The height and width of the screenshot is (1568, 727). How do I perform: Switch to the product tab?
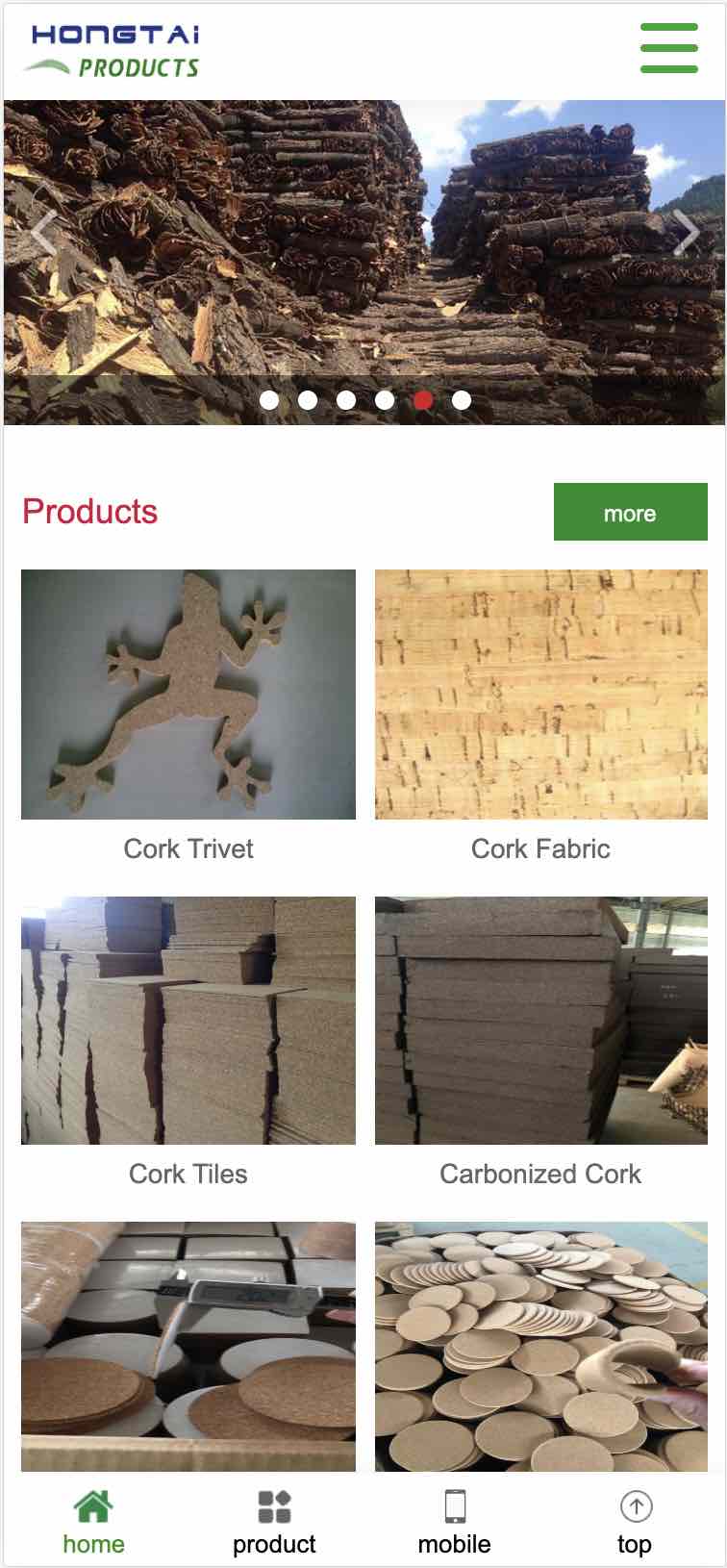274,1522
